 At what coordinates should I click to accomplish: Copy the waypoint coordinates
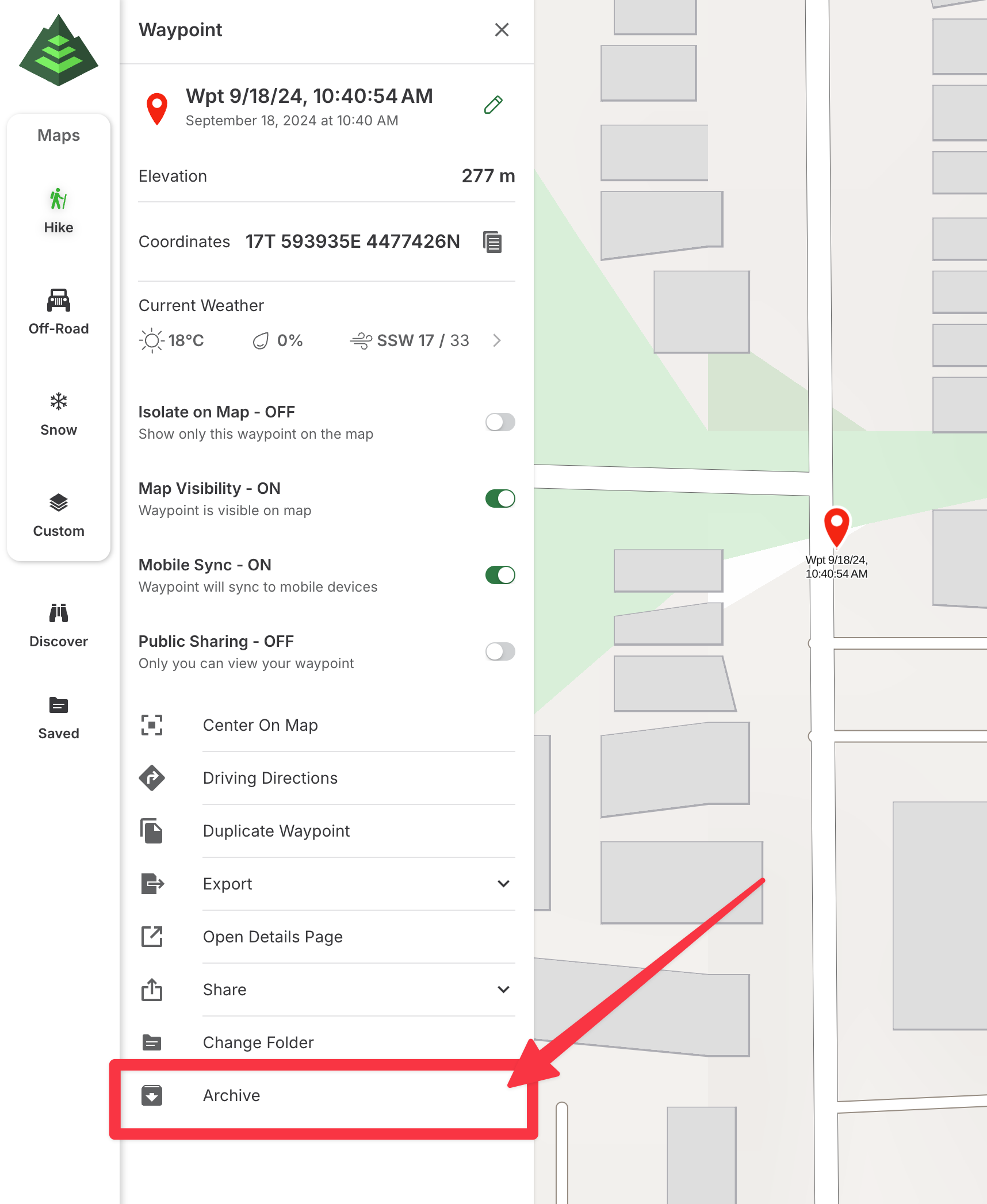[x=492, y=242]
